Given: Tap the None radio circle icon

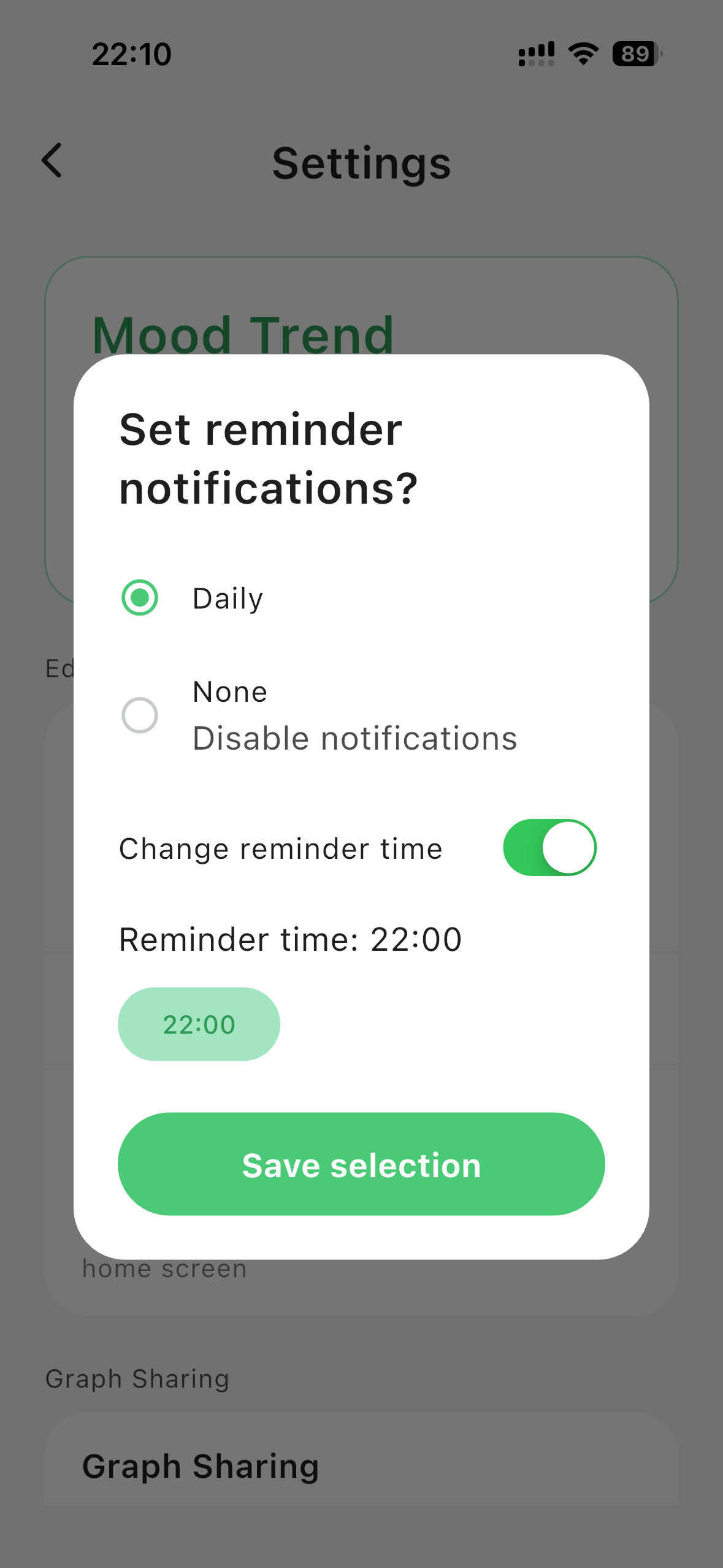Looking at the screenshot, I should click(140, 715).
